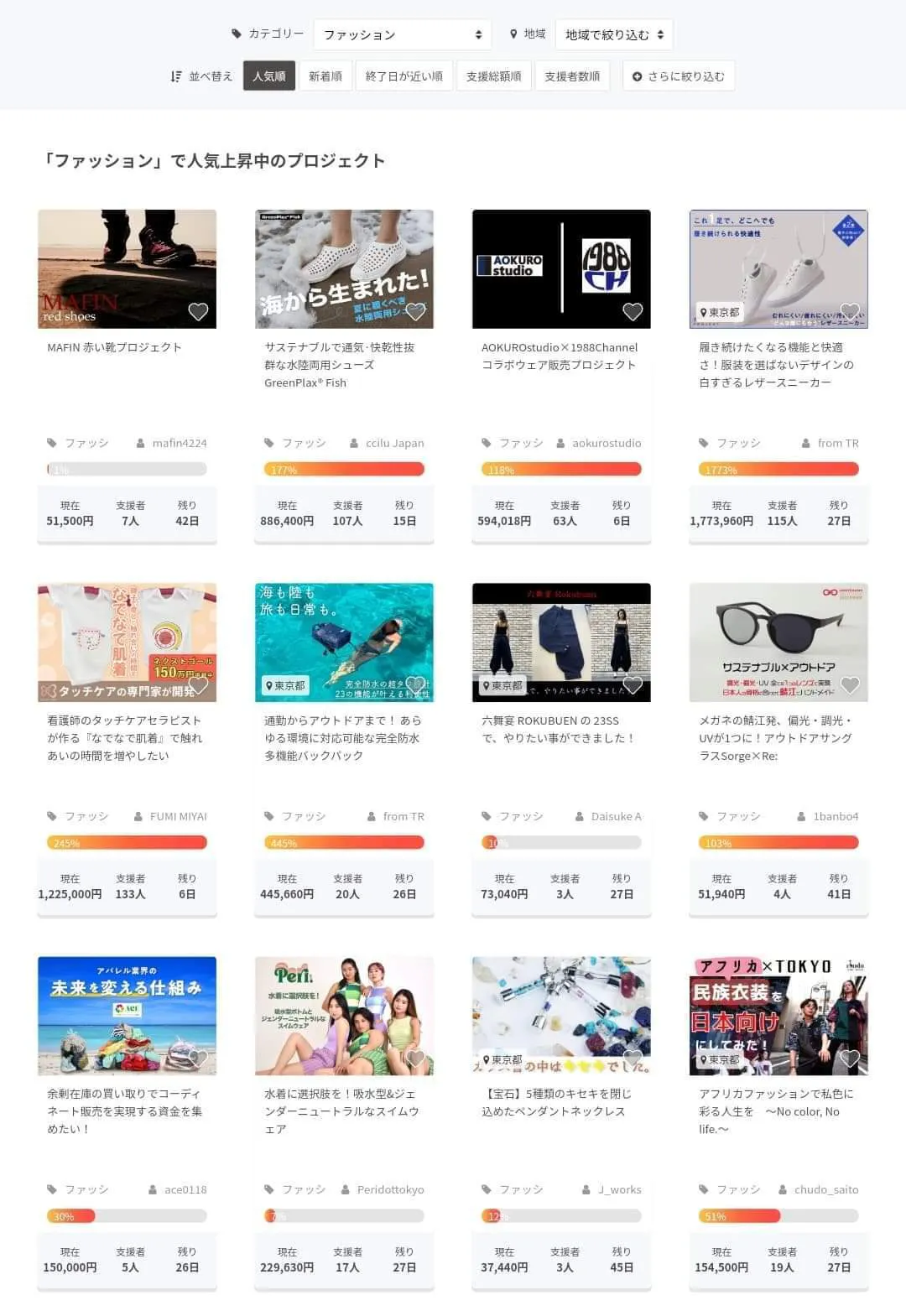Favorite the Peri swimwear project
906x1316 pixels.
pos(415,1059)
